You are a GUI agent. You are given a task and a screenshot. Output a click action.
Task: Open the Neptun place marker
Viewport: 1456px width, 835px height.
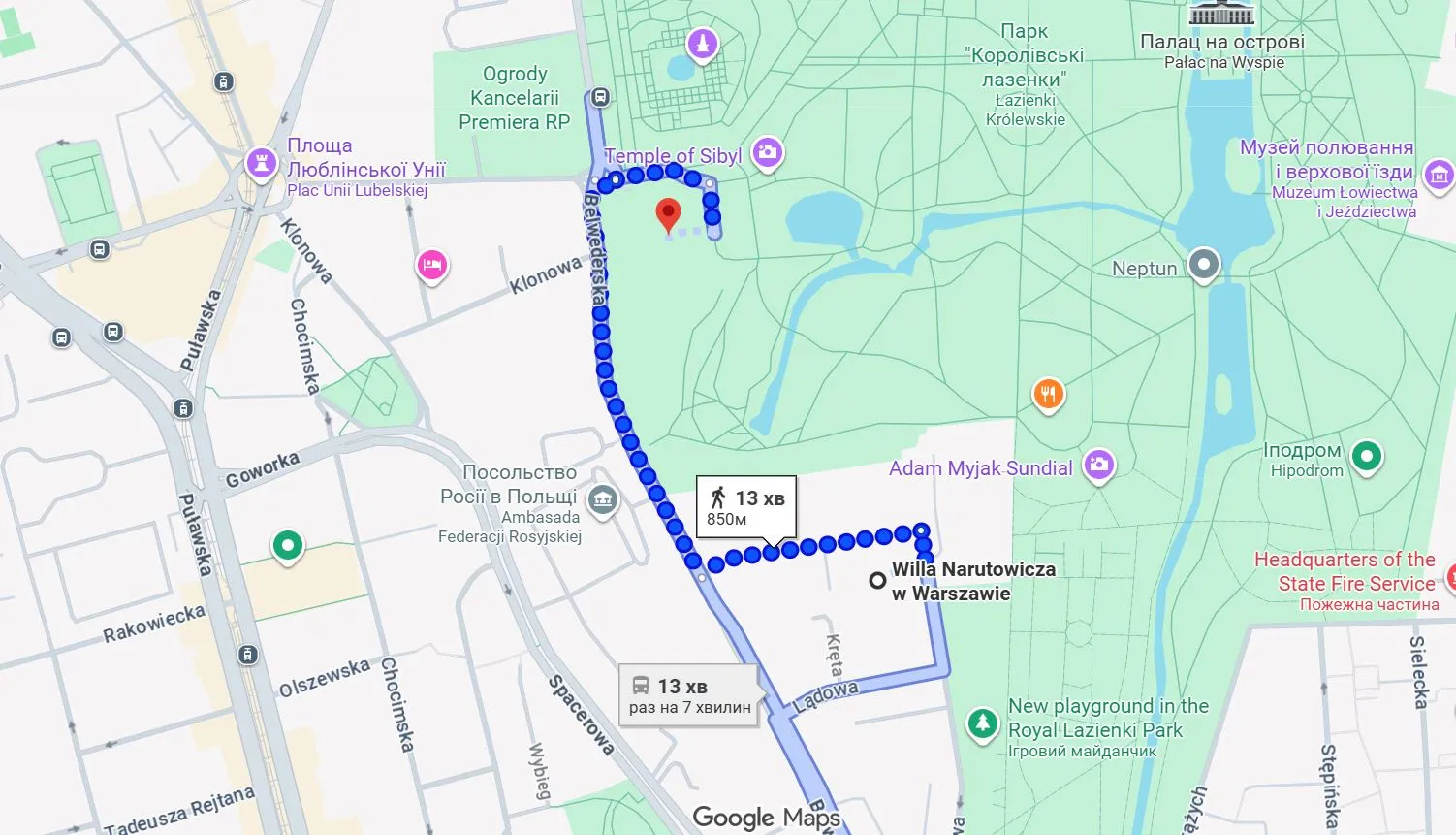(1204, 263)
